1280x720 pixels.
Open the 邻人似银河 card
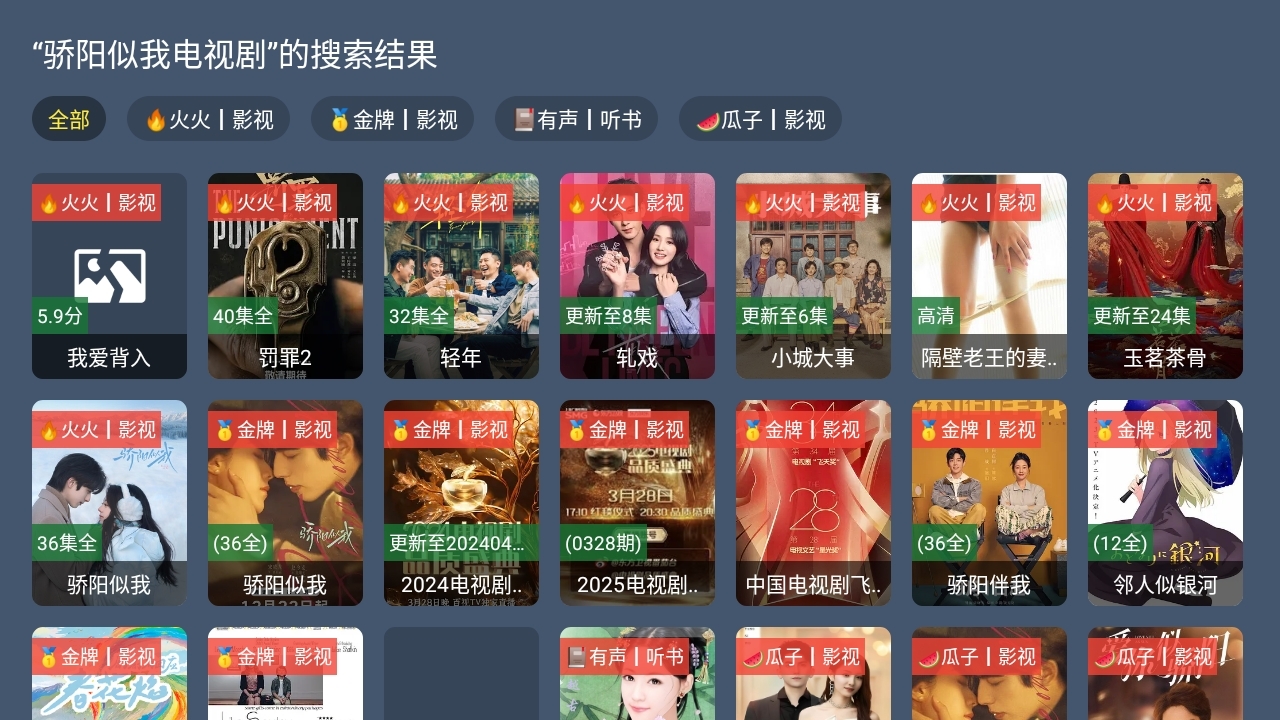pyautogui.click(x=1165, y=503)
